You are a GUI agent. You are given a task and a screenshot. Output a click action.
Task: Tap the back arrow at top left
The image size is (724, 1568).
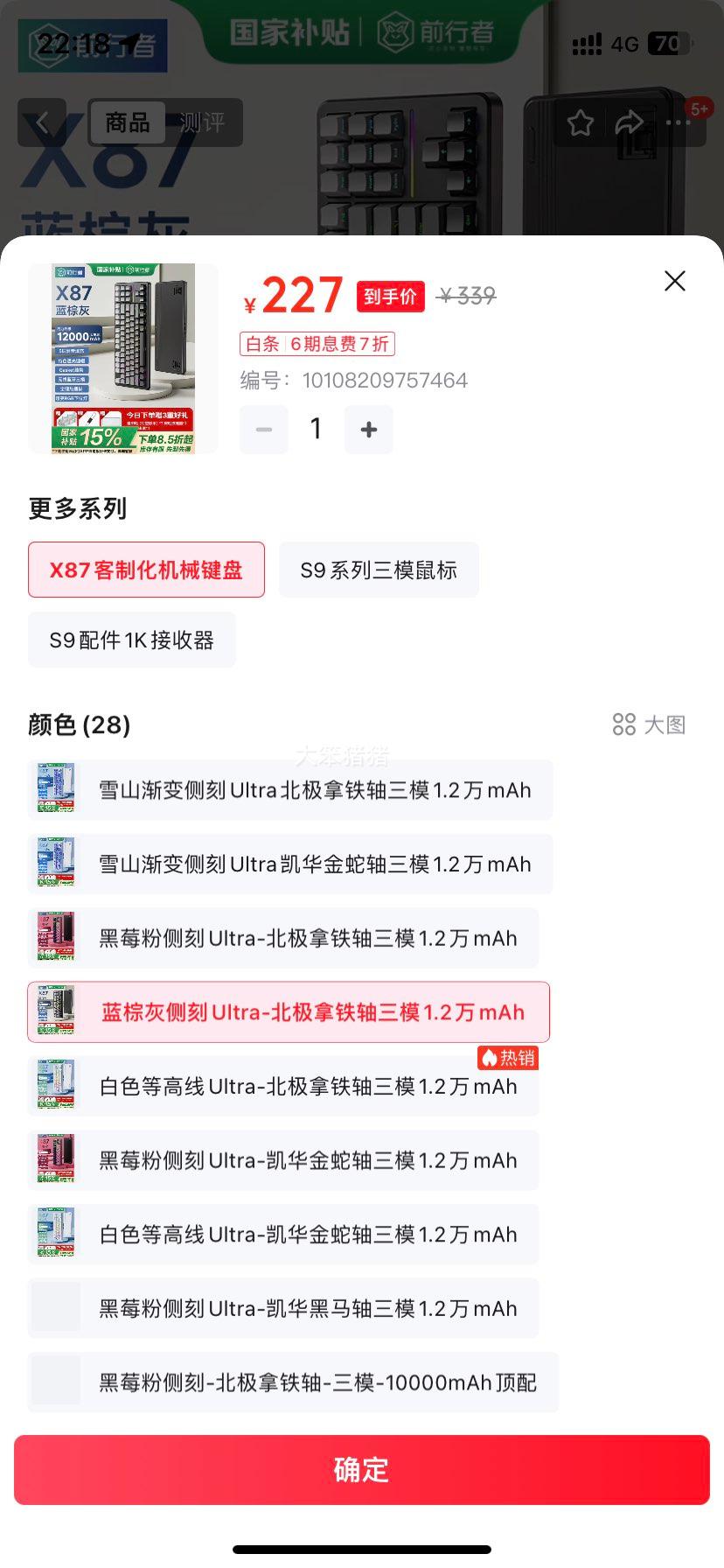pyautogui.click(x=43, y=123)
